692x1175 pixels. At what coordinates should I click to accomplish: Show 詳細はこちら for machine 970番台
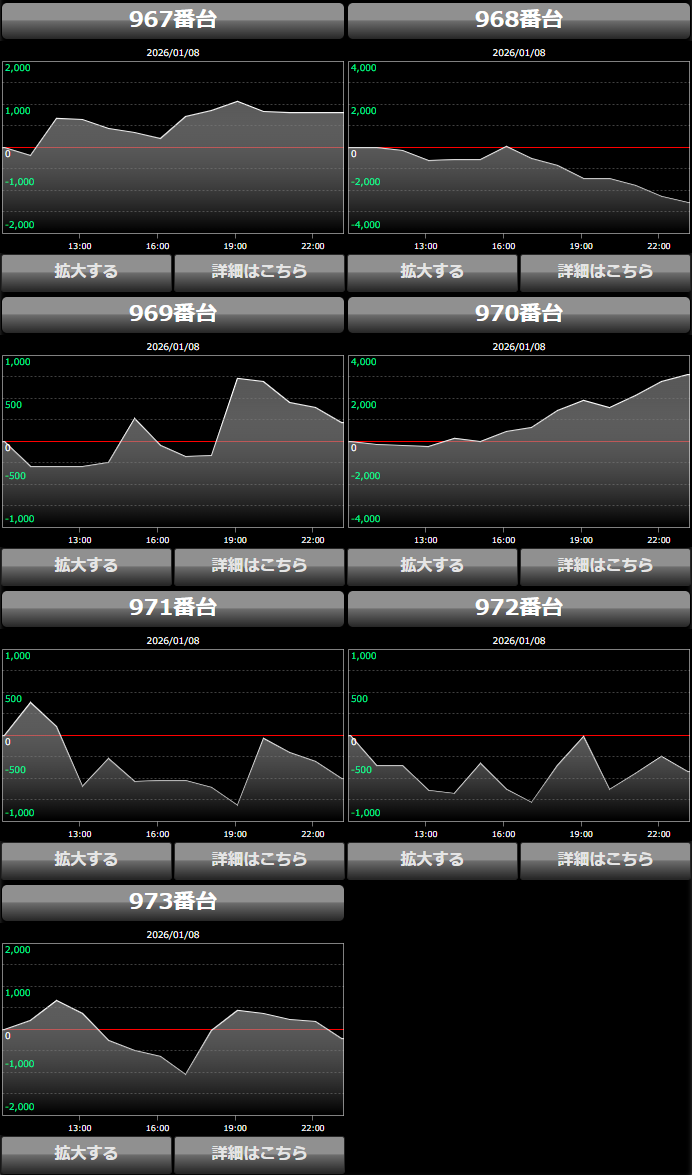(605, 566)
